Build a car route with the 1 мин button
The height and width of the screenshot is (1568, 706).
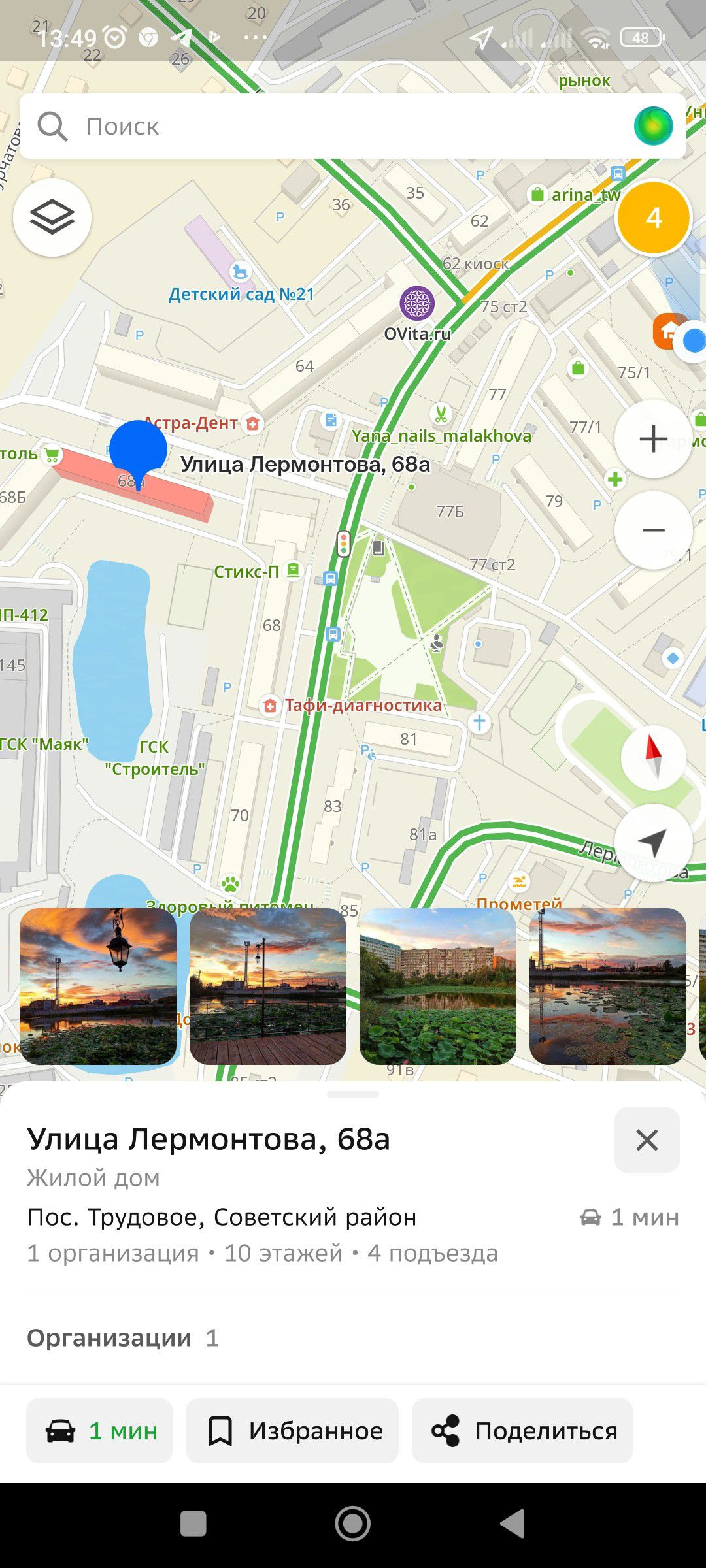coord(99,1431)
